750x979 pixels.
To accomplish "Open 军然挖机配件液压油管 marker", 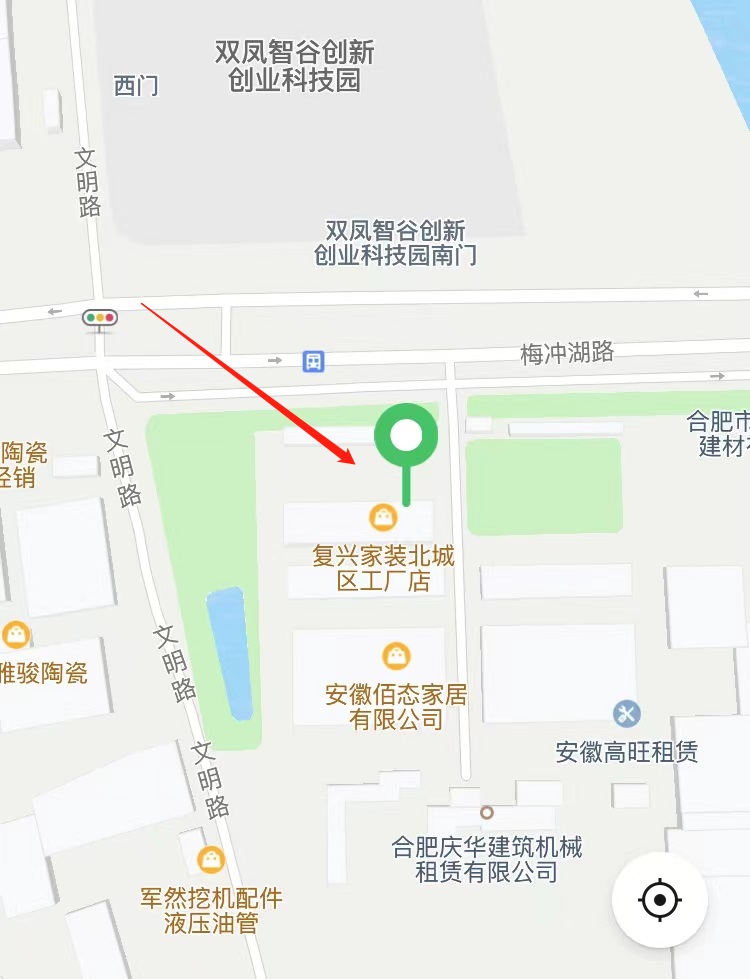I will point(211,859).
